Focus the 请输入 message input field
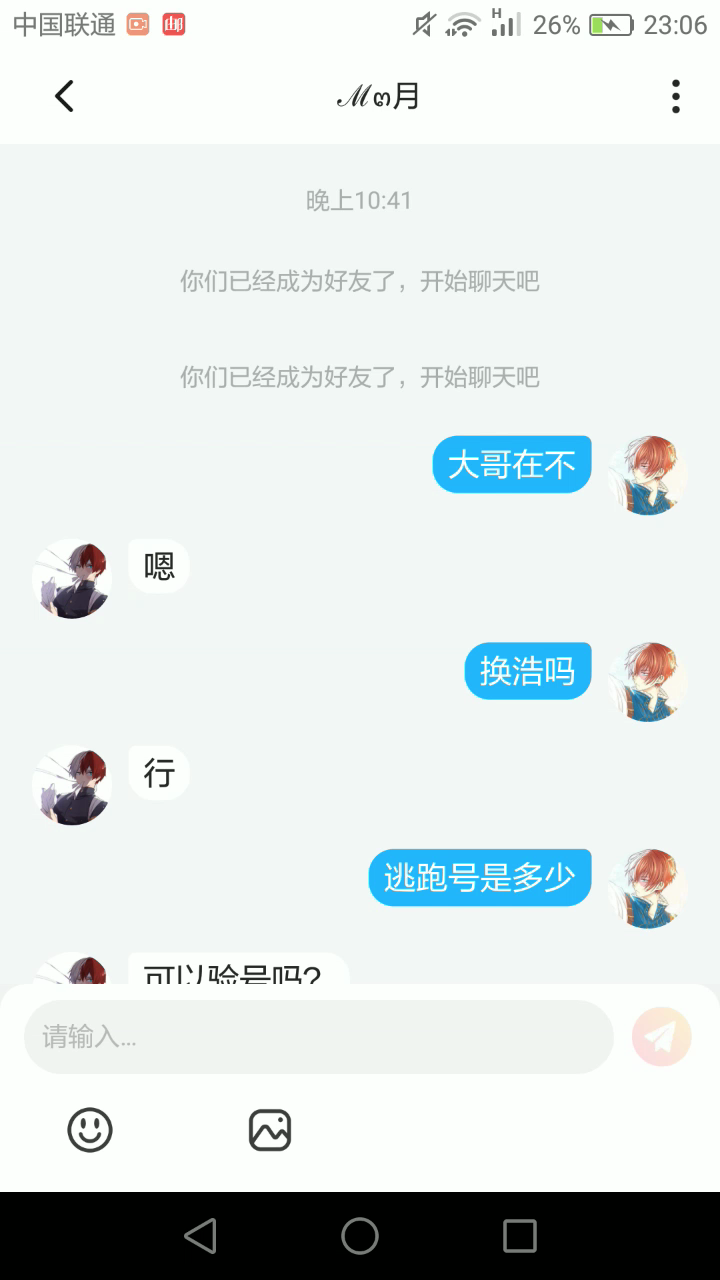The width and height of the screenshot is (720, 1280). click(318, 1037)
